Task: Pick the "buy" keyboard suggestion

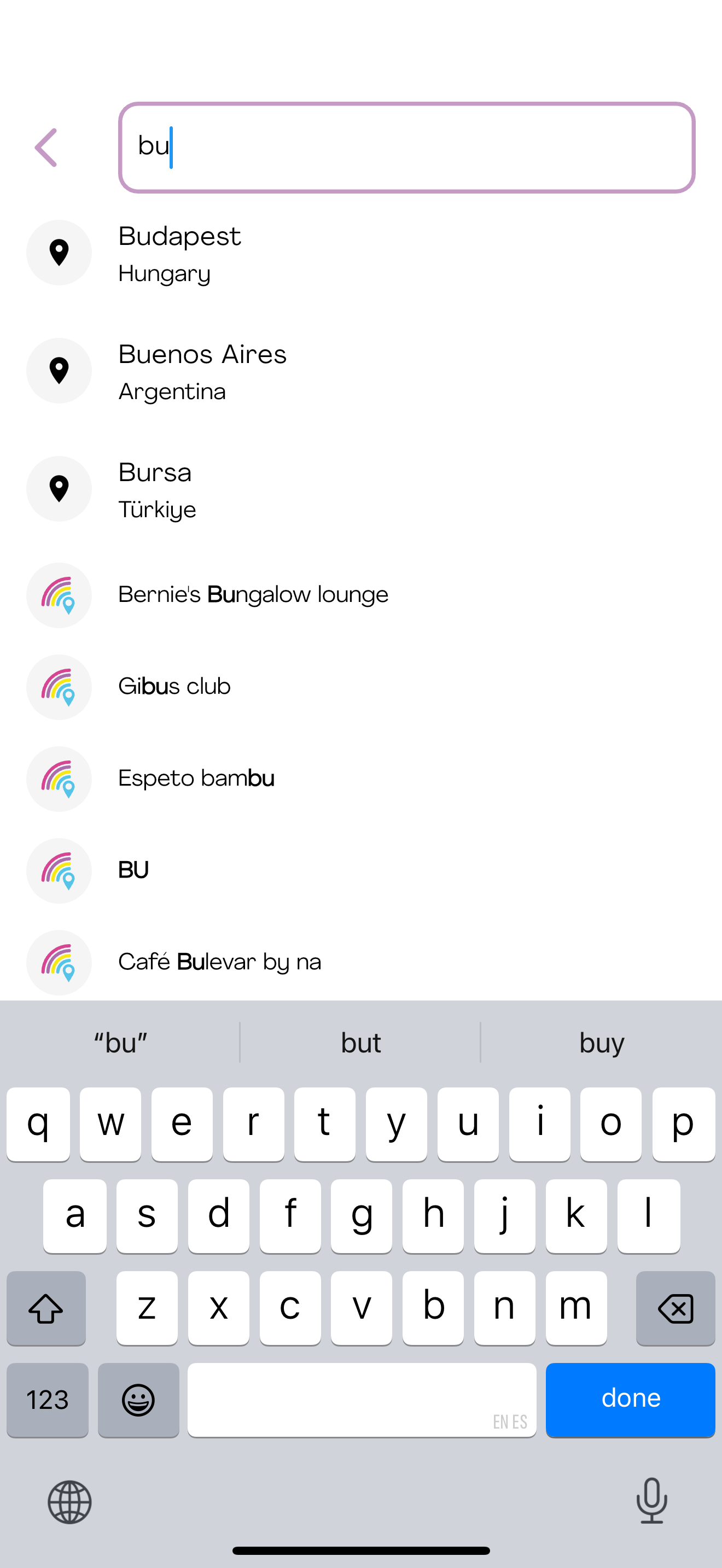Action: pyautogui.click(x=601, y=1043)
